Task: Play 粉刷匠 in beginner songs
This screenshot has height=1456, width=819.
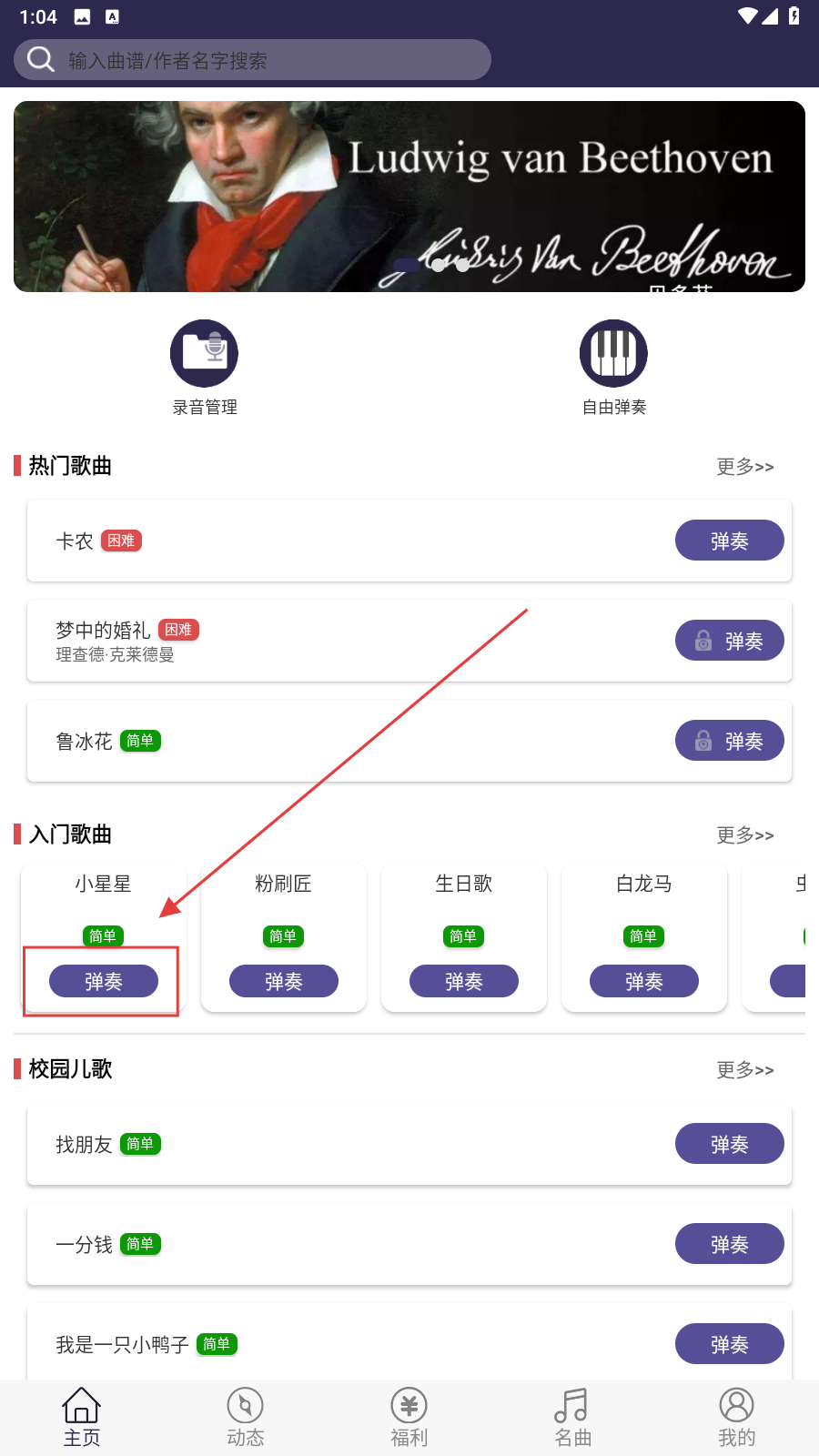Action: pos(284,981)
